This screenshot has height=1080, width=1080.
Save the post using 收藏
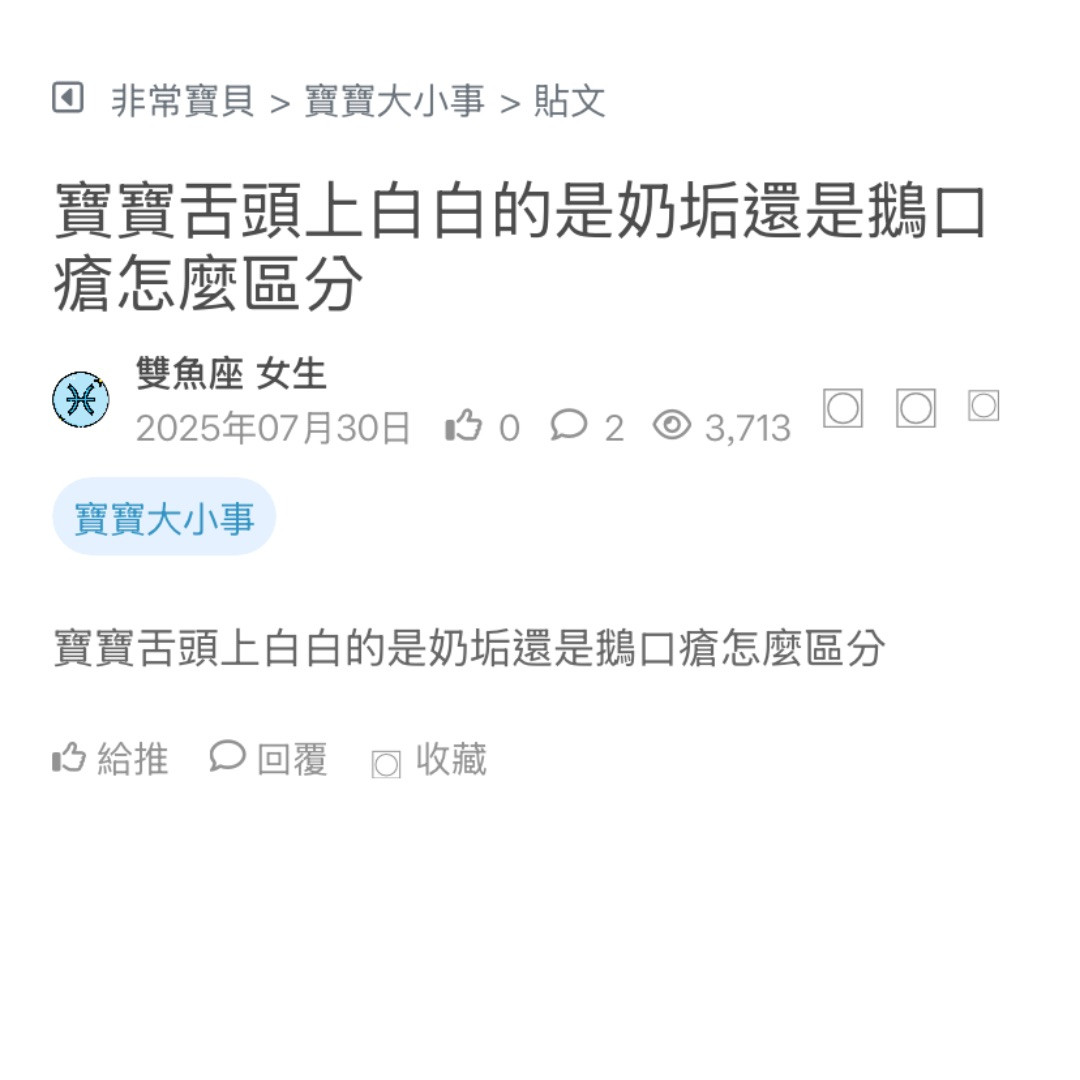[x=430, y=760]
